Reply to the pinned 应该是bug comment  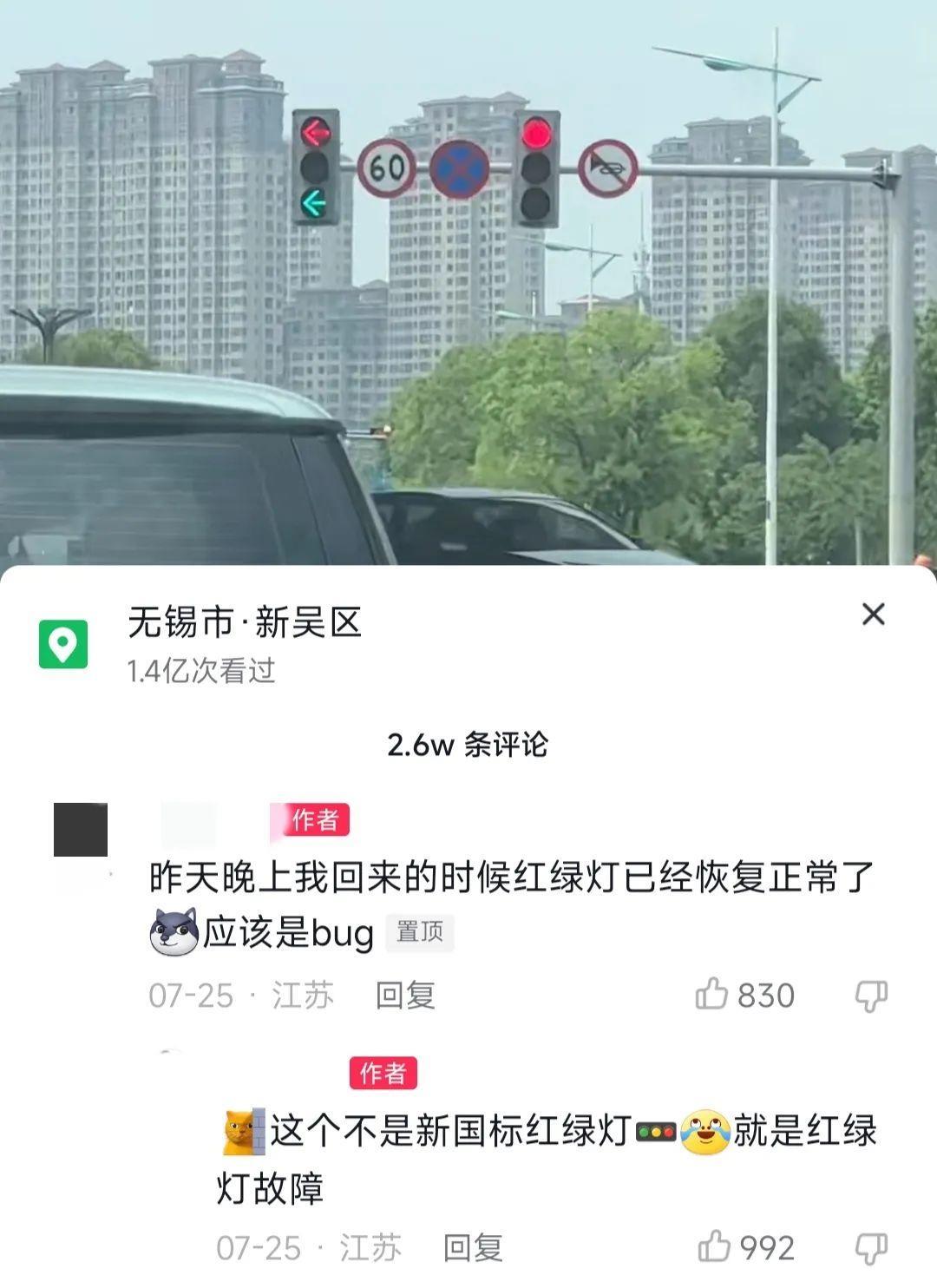click(x=404, y=996)
